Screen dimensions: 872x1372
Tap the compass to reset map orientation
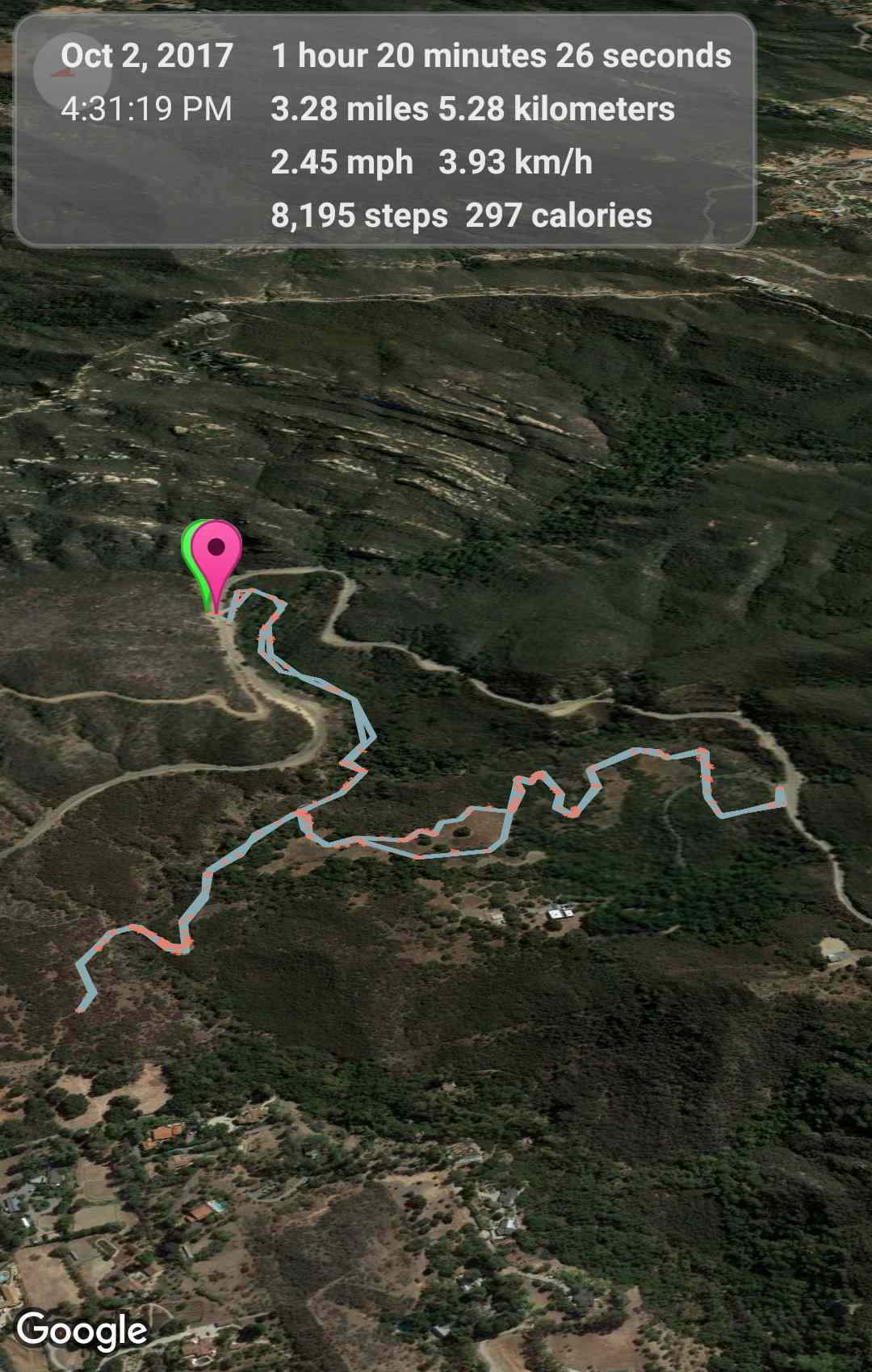71,72
